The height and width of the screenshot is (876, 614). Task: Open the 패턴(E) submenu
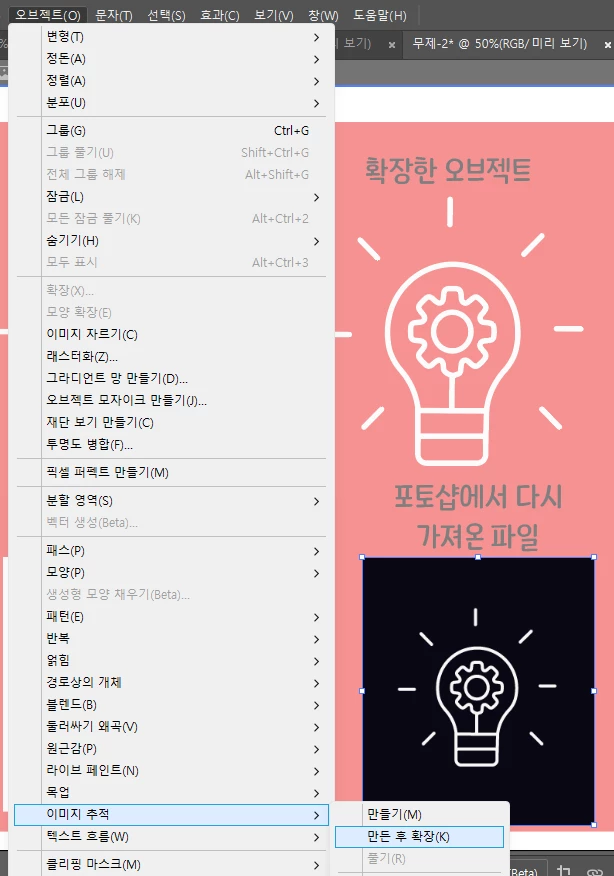(x=66, y=617)
